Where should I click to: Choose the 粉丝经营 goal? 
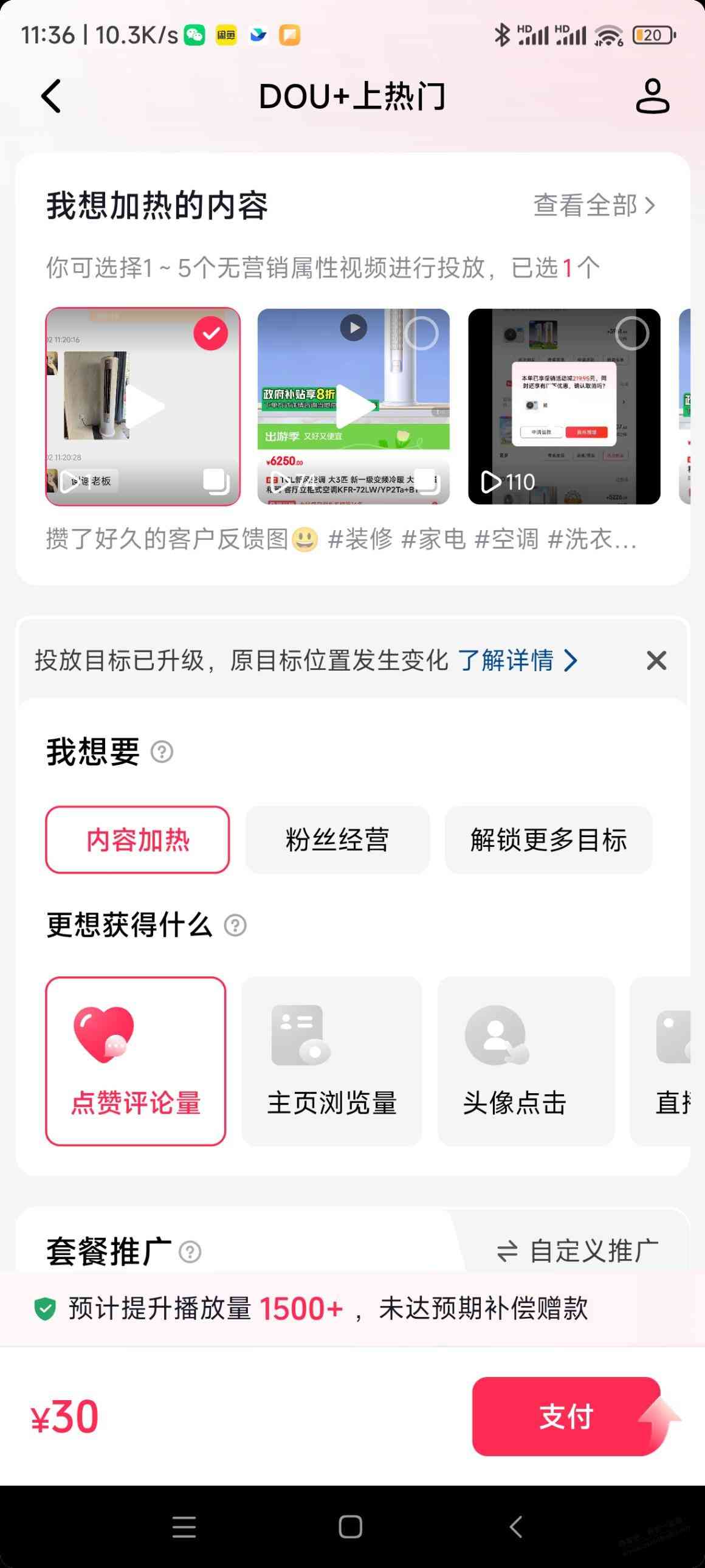point(337,840)
